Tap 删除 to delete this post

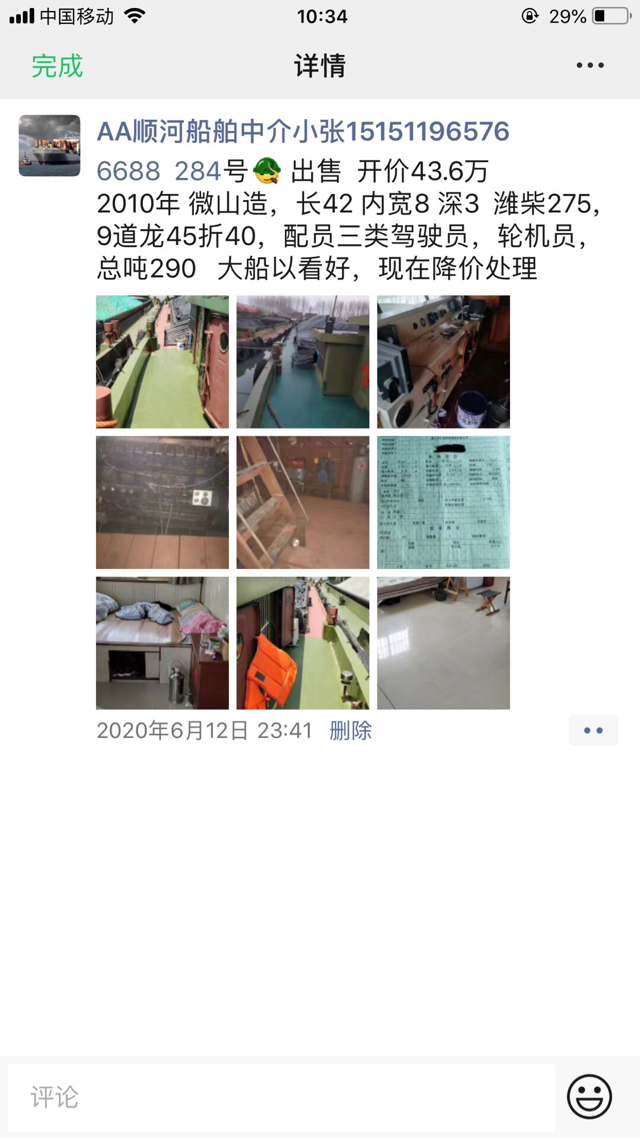coord(350,731)
